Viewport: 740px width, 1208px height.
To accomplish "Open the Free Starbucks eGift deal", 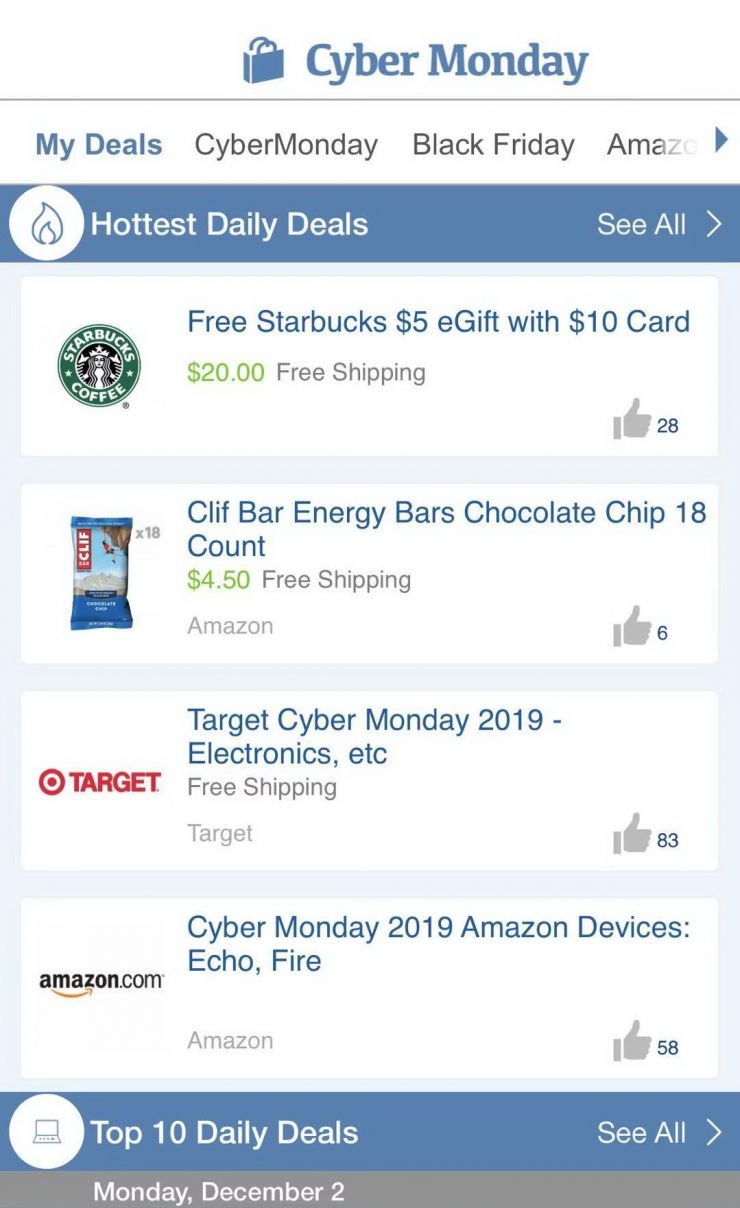I will click(x=438, y=322).
